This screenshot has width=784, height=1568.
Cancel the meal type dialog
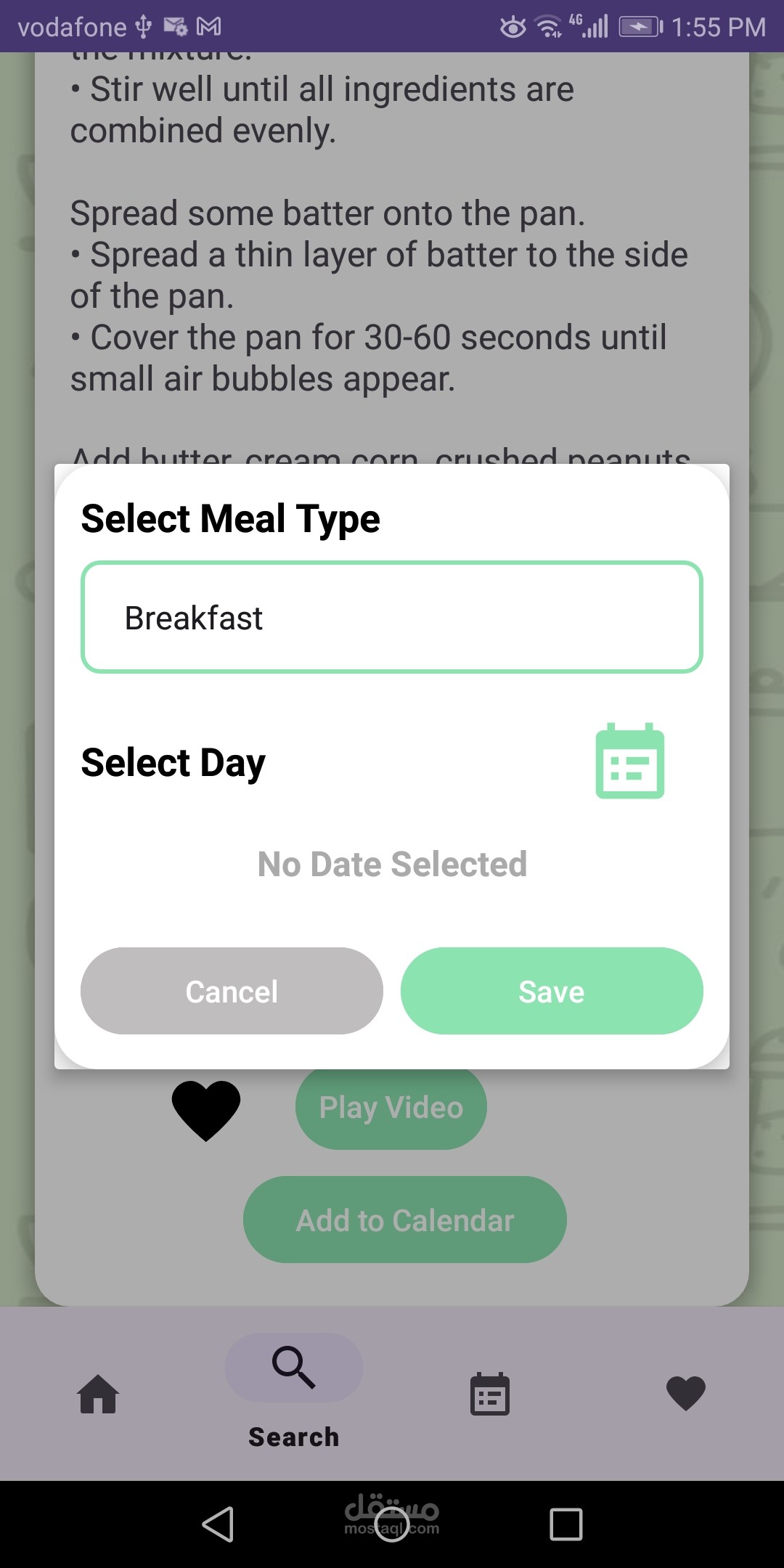click(232, 991)
